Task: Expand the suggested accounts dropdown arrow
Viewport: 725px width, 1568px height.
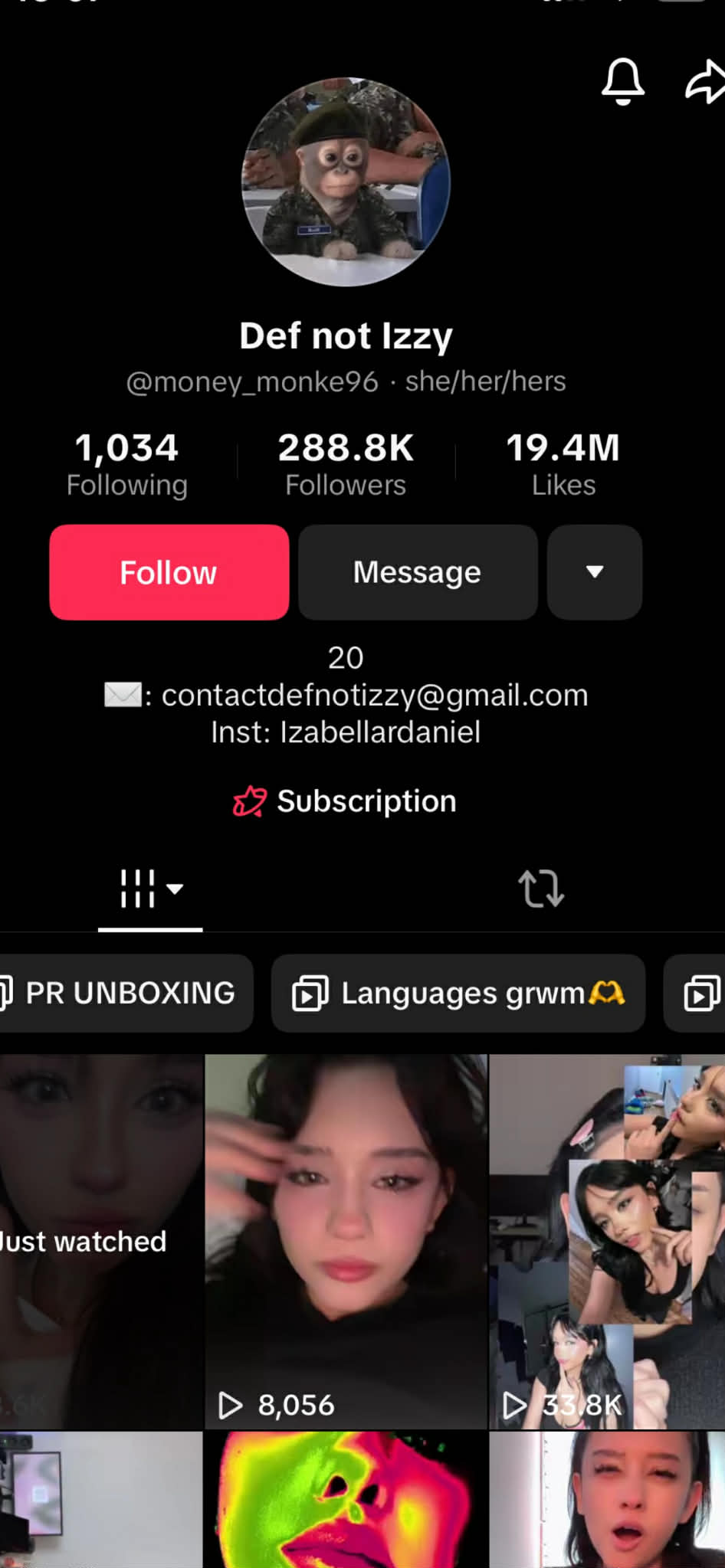Action: coord(594,572)
